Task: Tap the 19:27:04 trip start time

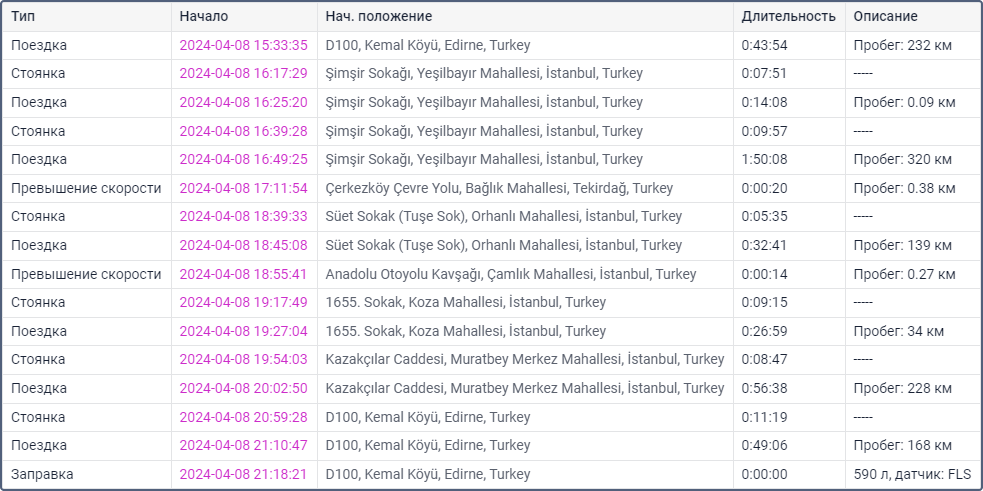Action: 243,331
